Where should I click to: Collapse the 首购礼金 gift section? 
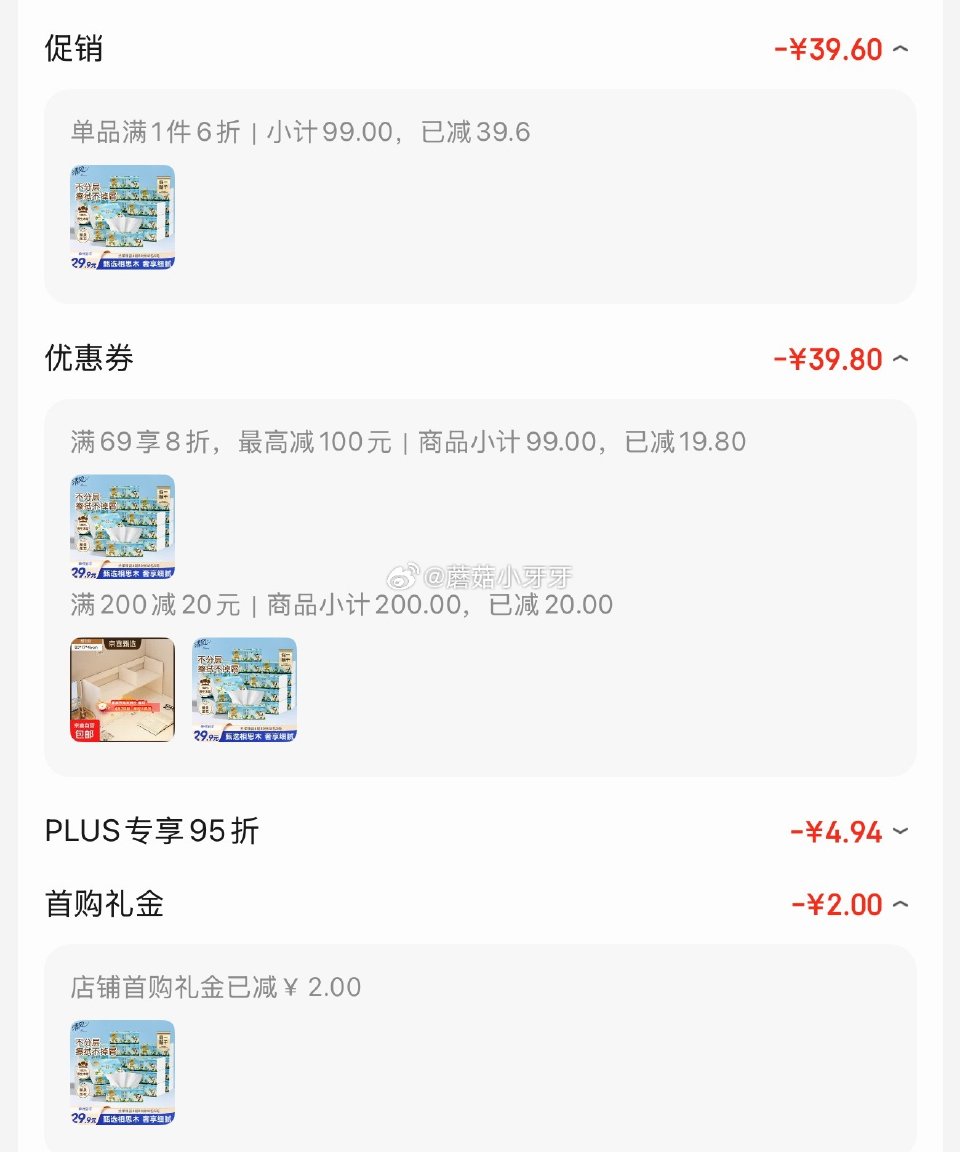[x=901, y=903]
